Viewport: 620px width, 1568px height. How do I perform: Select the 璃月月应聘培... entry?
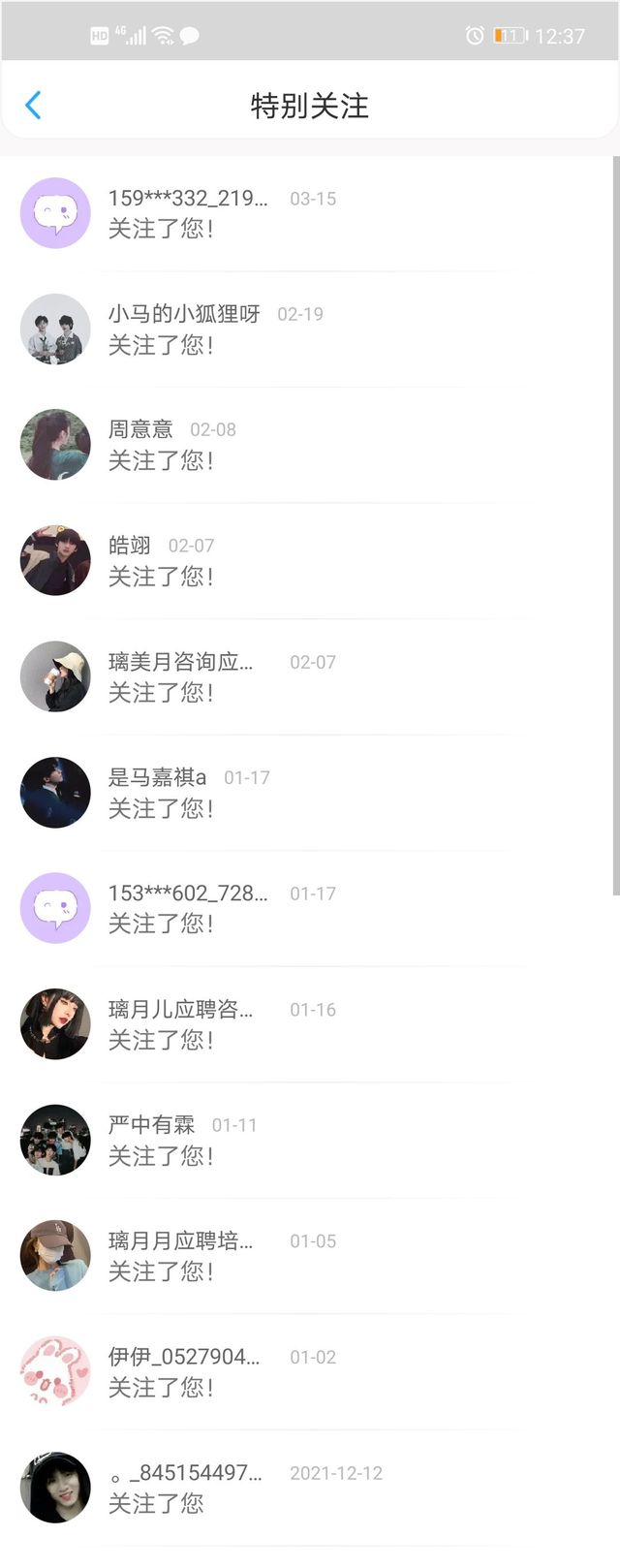[x=291, y=1256]
